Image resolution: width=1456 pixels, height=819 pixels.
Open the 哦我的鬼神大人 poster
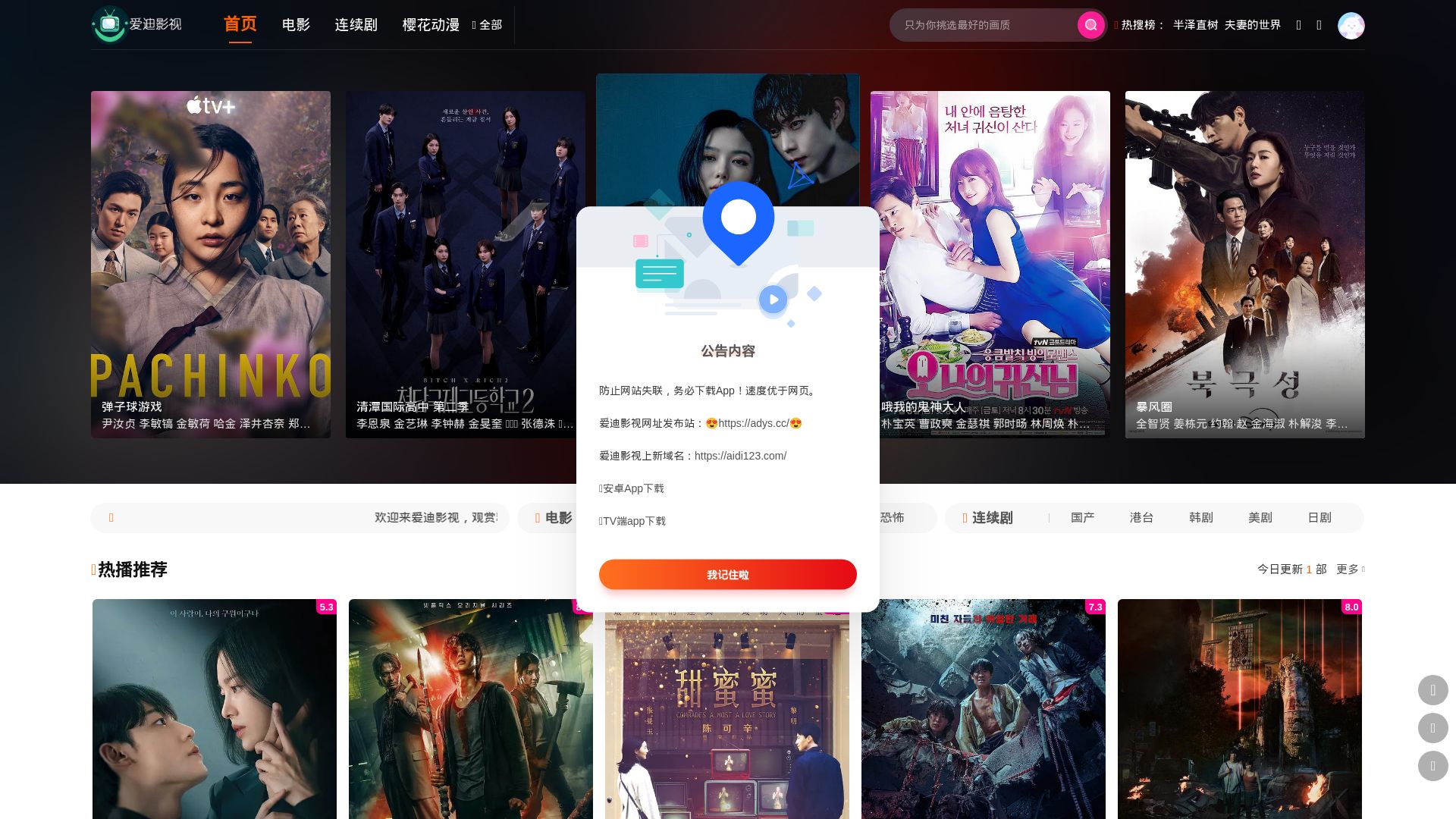coord(990,264)
